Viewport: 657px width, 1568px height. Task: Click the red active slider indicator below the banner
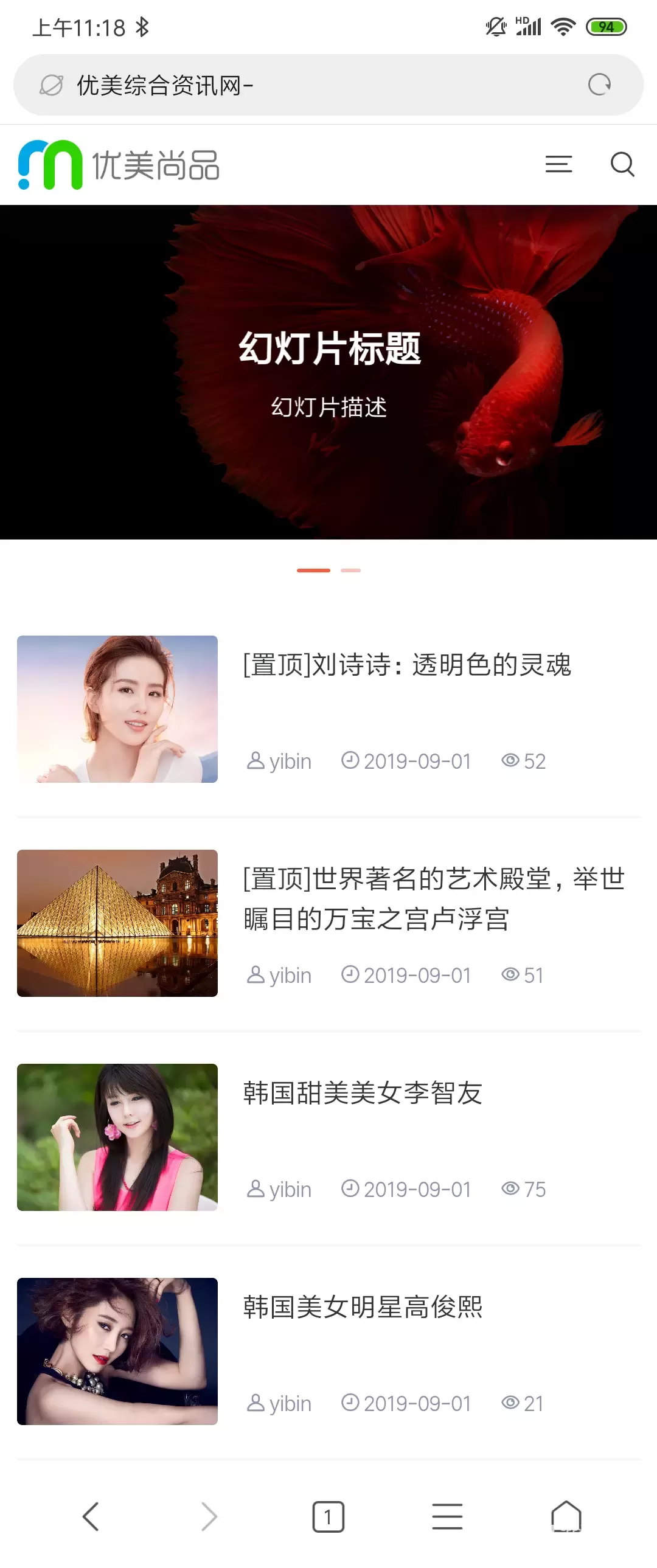click(312, 570)
